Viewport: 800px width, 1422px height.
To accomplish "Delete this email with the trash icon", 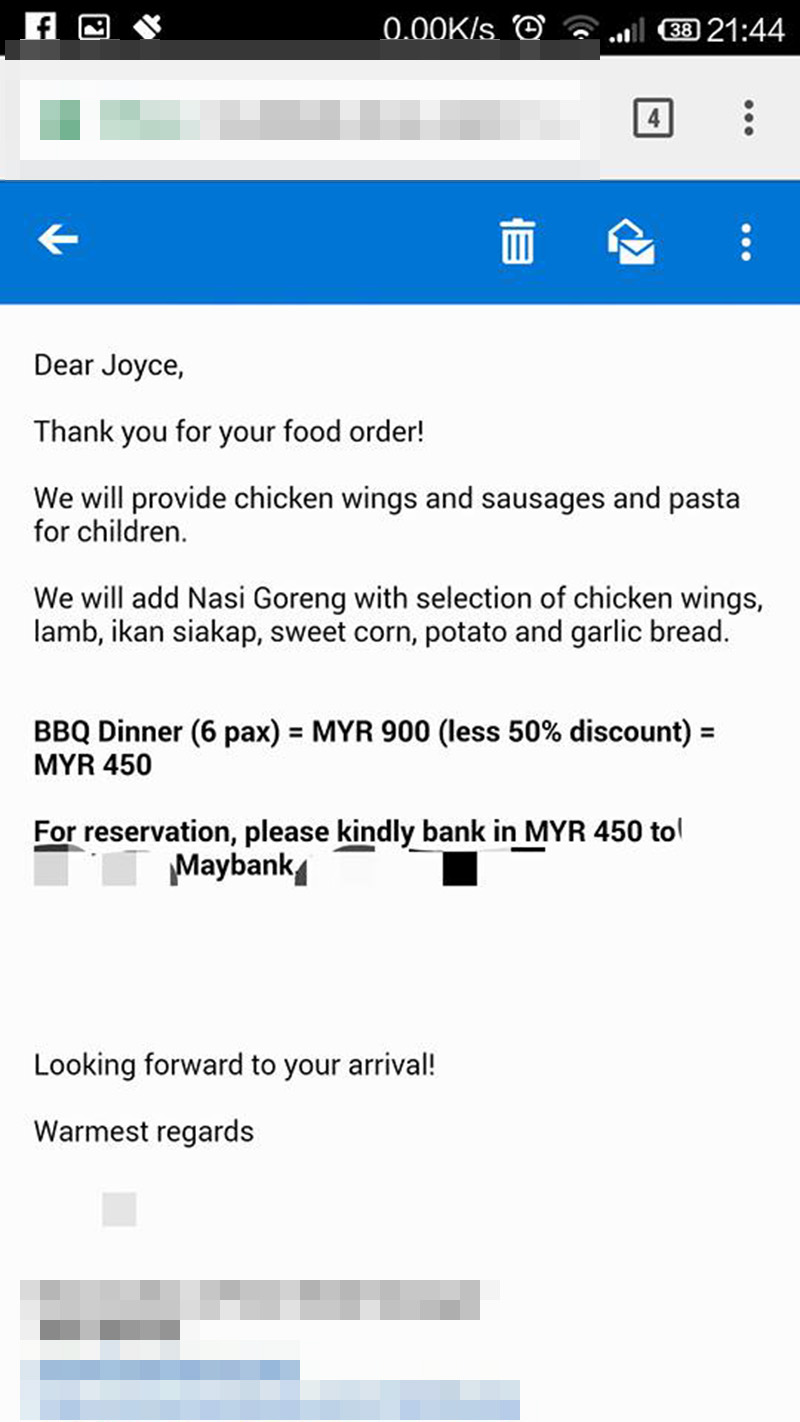I will 517,242.
